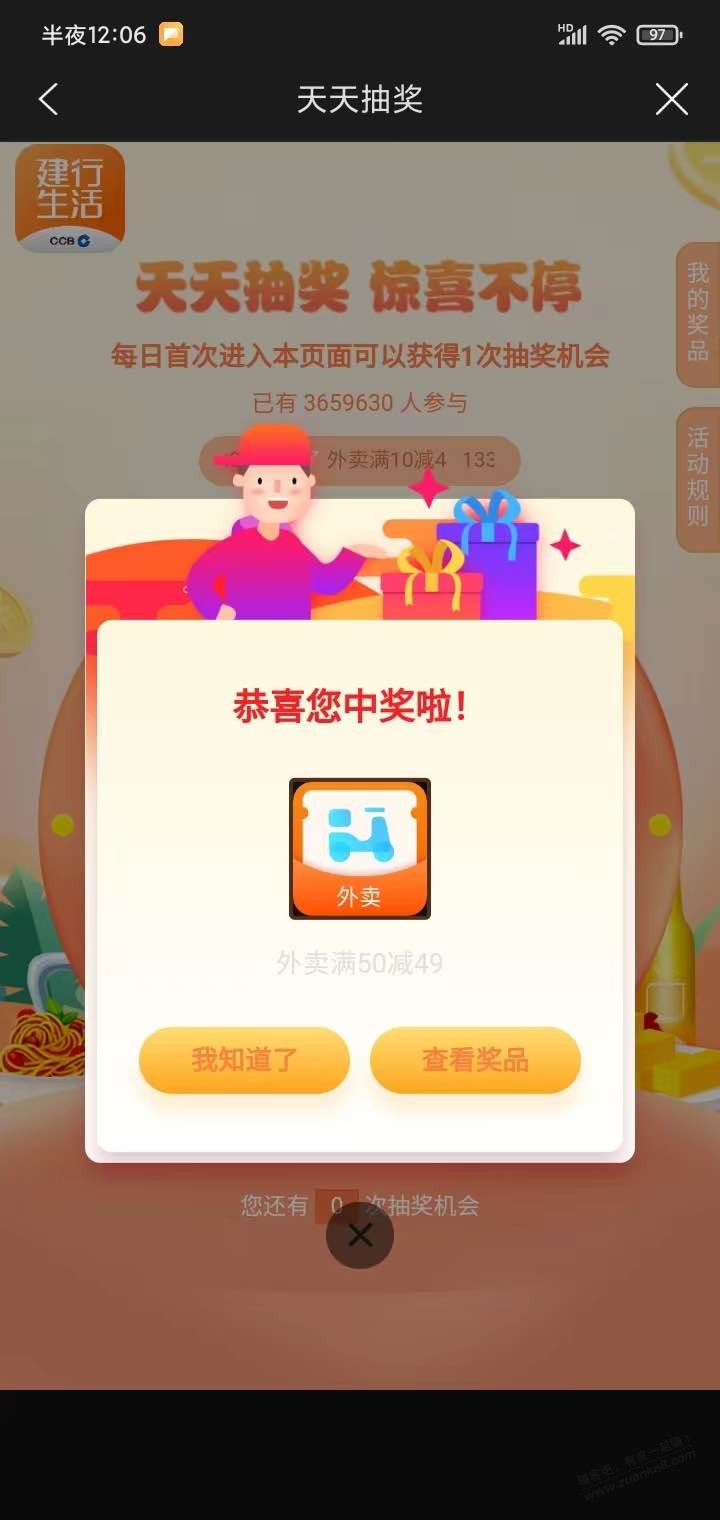The height and width of the screenshot is (1520, 720).
Task: Open the 我的奖品 side tab
Action: pos(698,313)
